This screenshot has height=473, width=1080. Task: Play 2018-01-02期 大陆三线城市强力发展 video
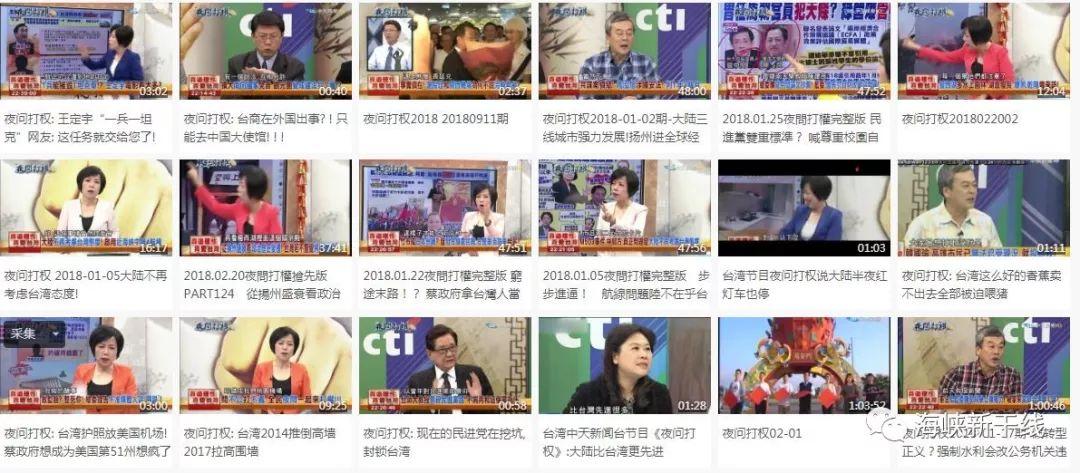coord(625,50)
